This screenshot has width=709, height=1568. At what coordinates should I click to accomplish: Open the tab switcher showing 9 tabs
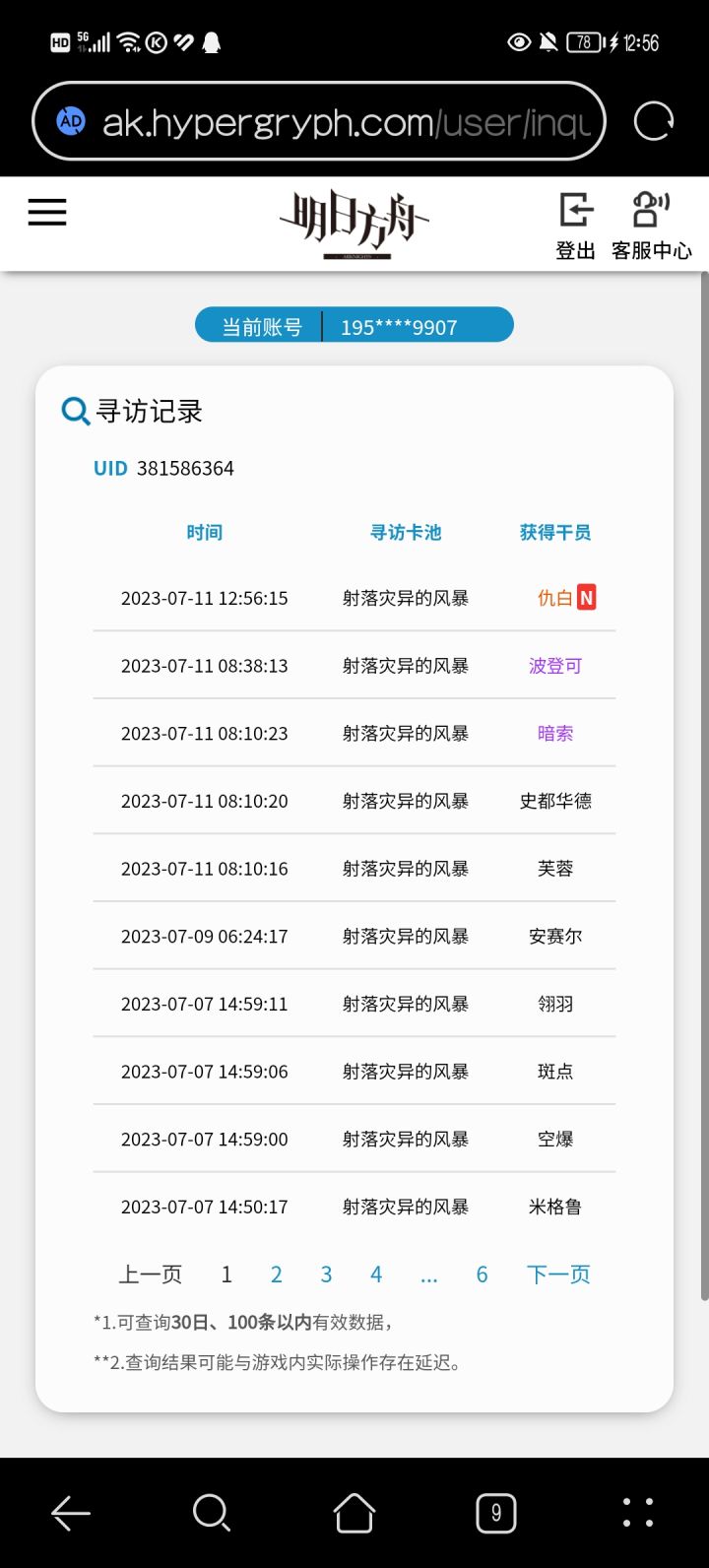(496, 1513)
